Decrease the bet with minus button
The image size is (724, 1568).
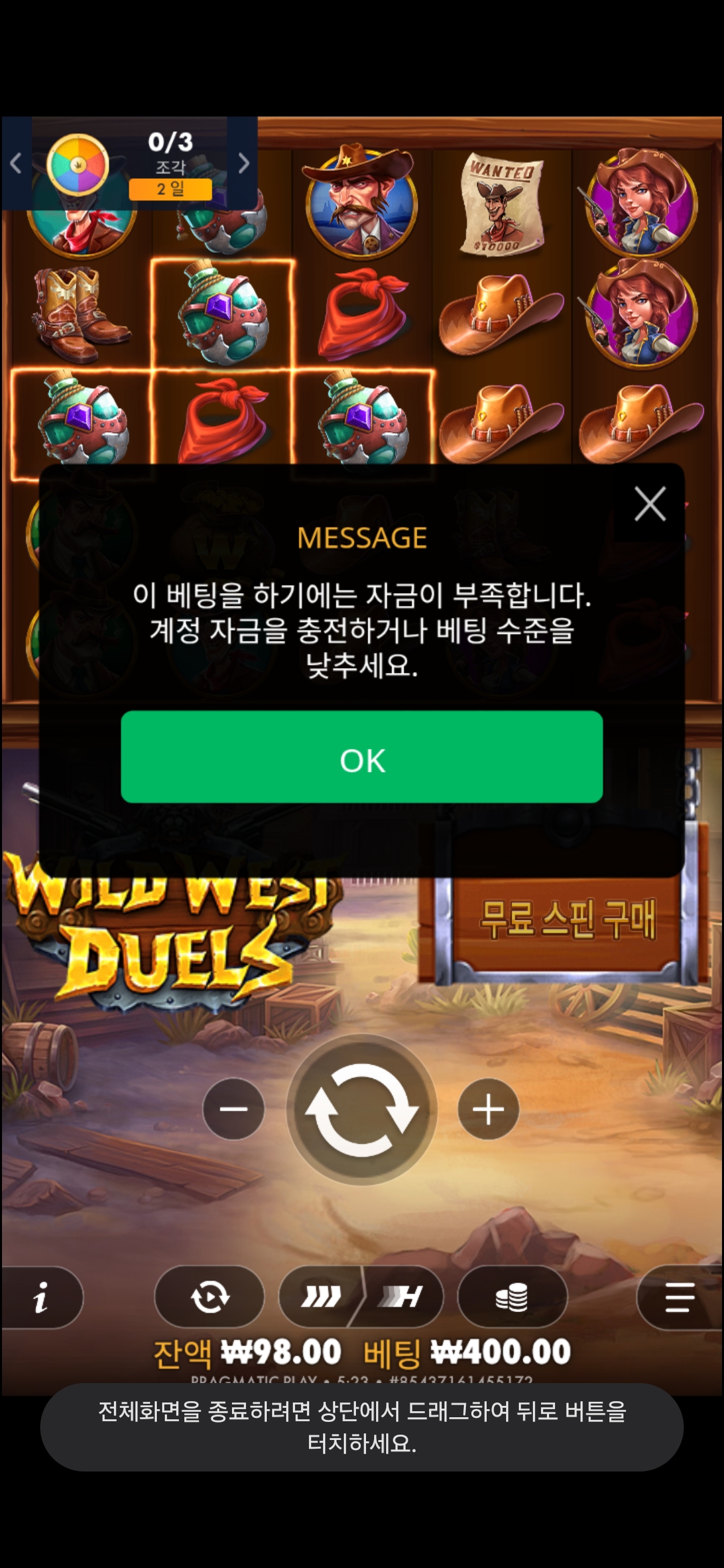pyautogui.click(x=233, y=1109)
